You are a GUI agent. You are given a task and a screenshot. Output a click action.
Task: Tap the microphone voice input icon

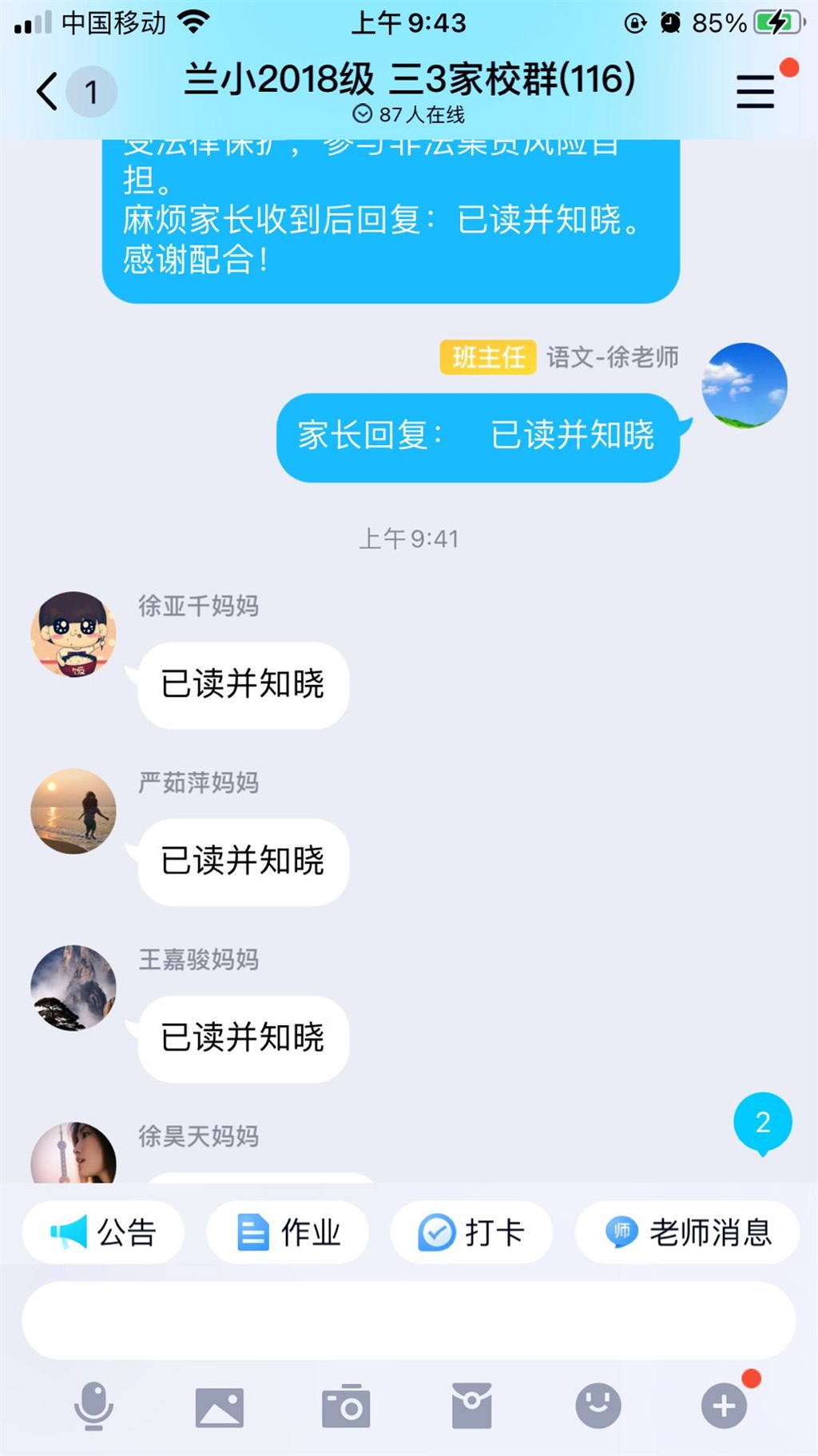[93, 1406]
